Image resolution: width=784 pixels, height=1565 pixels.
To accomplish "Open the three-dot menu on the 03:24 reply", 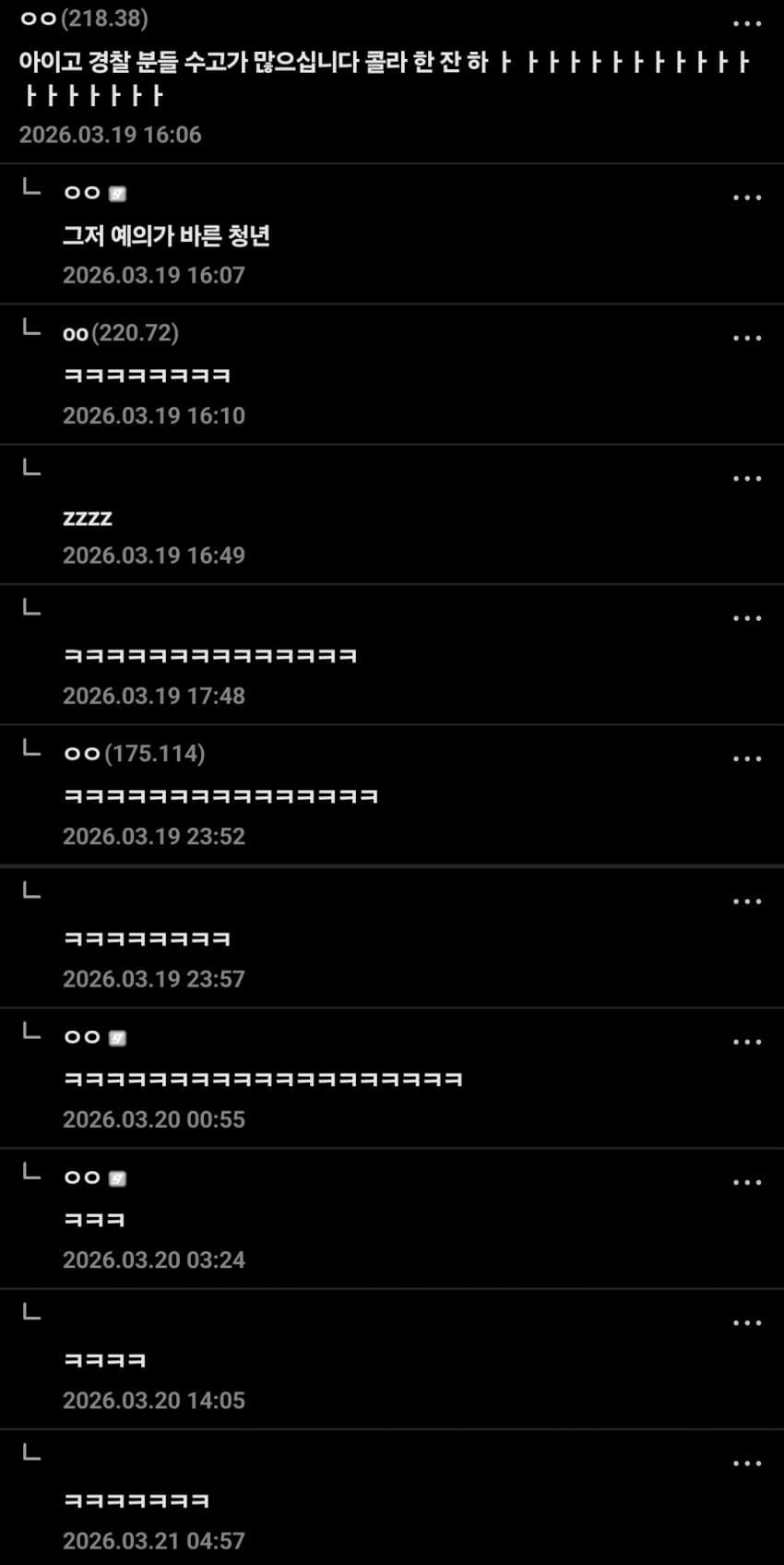I will click(x=746, y=1182).
